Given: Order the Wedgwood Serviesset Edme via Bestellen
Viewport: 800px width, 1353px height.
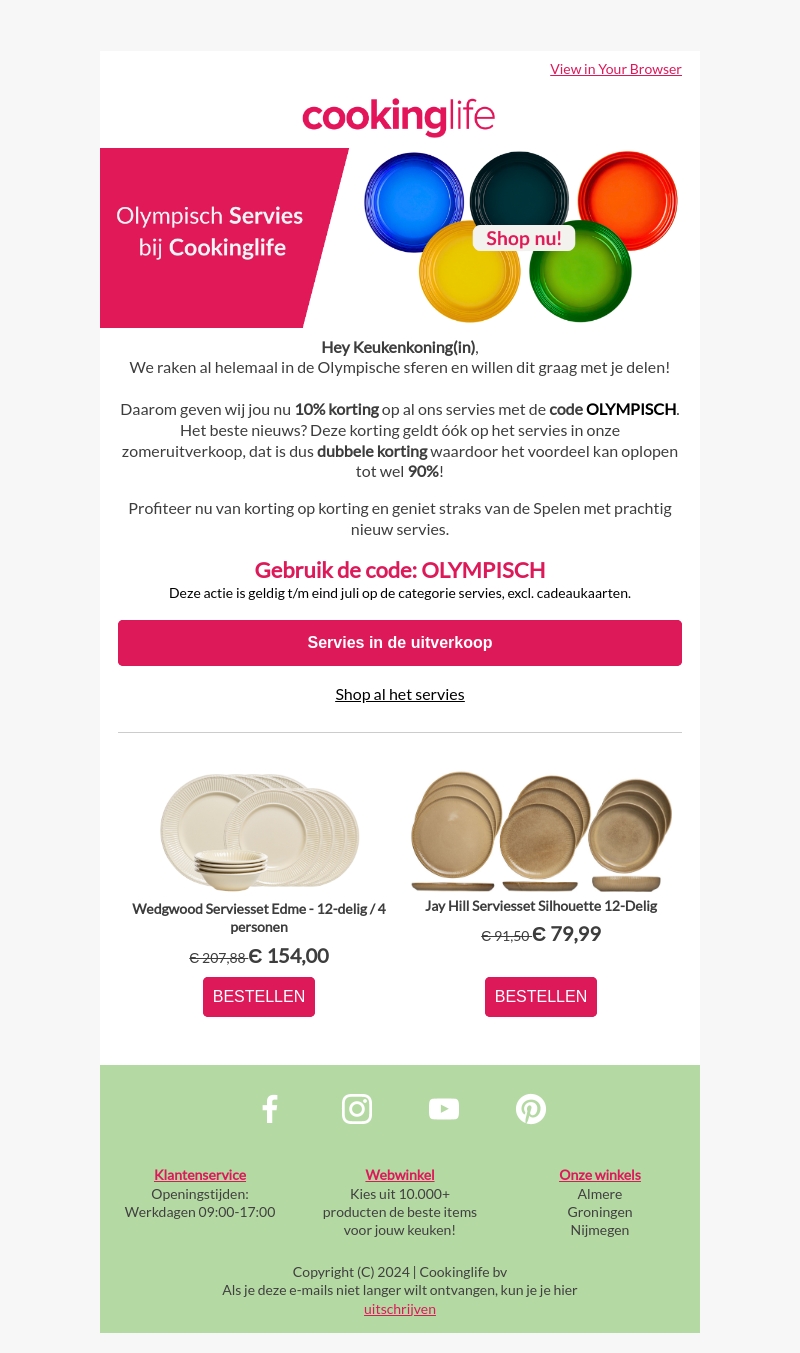Looking at the screenshot, I should click(259, 997).
